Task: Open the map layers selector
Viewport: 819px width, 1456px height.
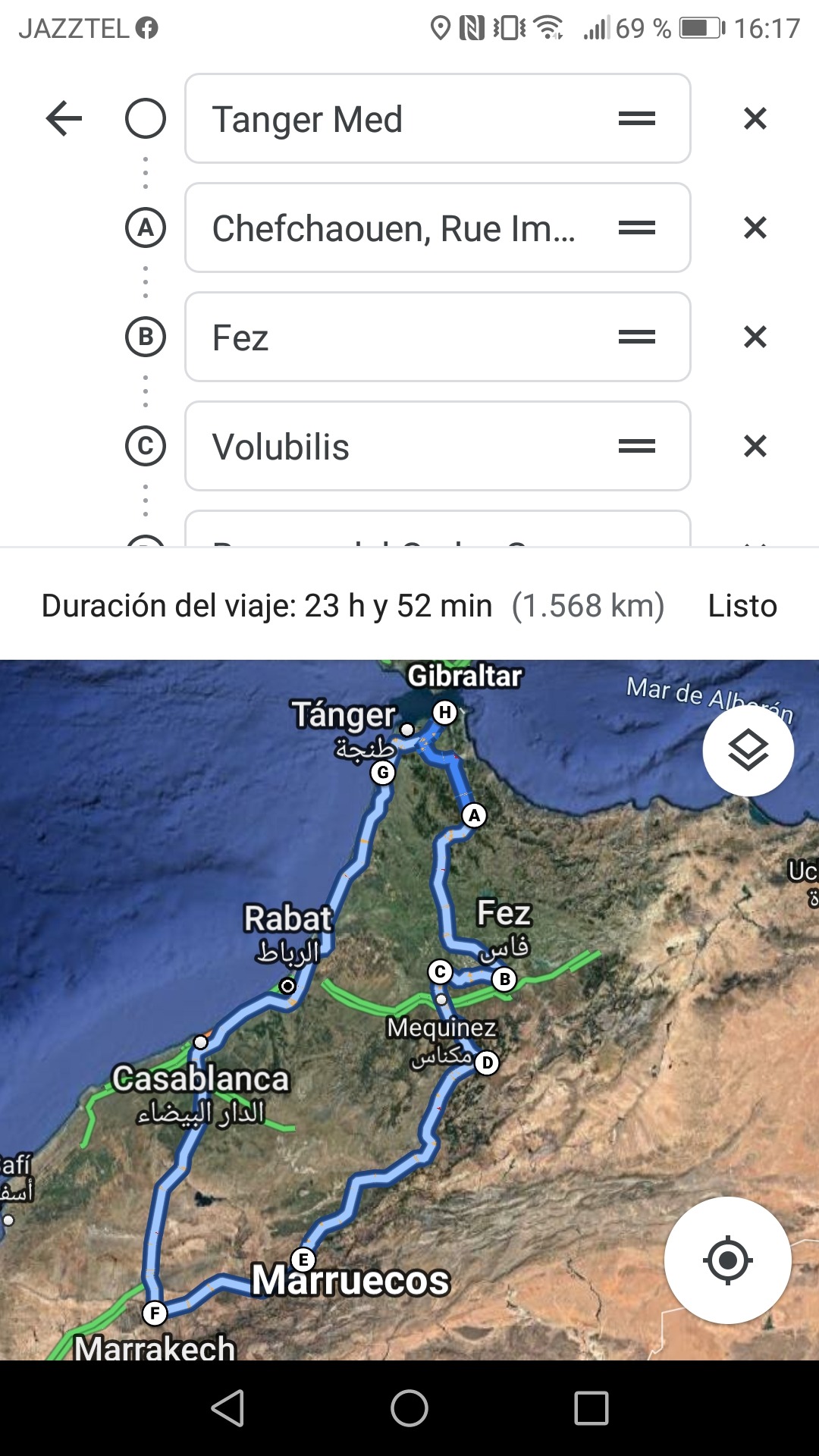Action: click(748, 751)
